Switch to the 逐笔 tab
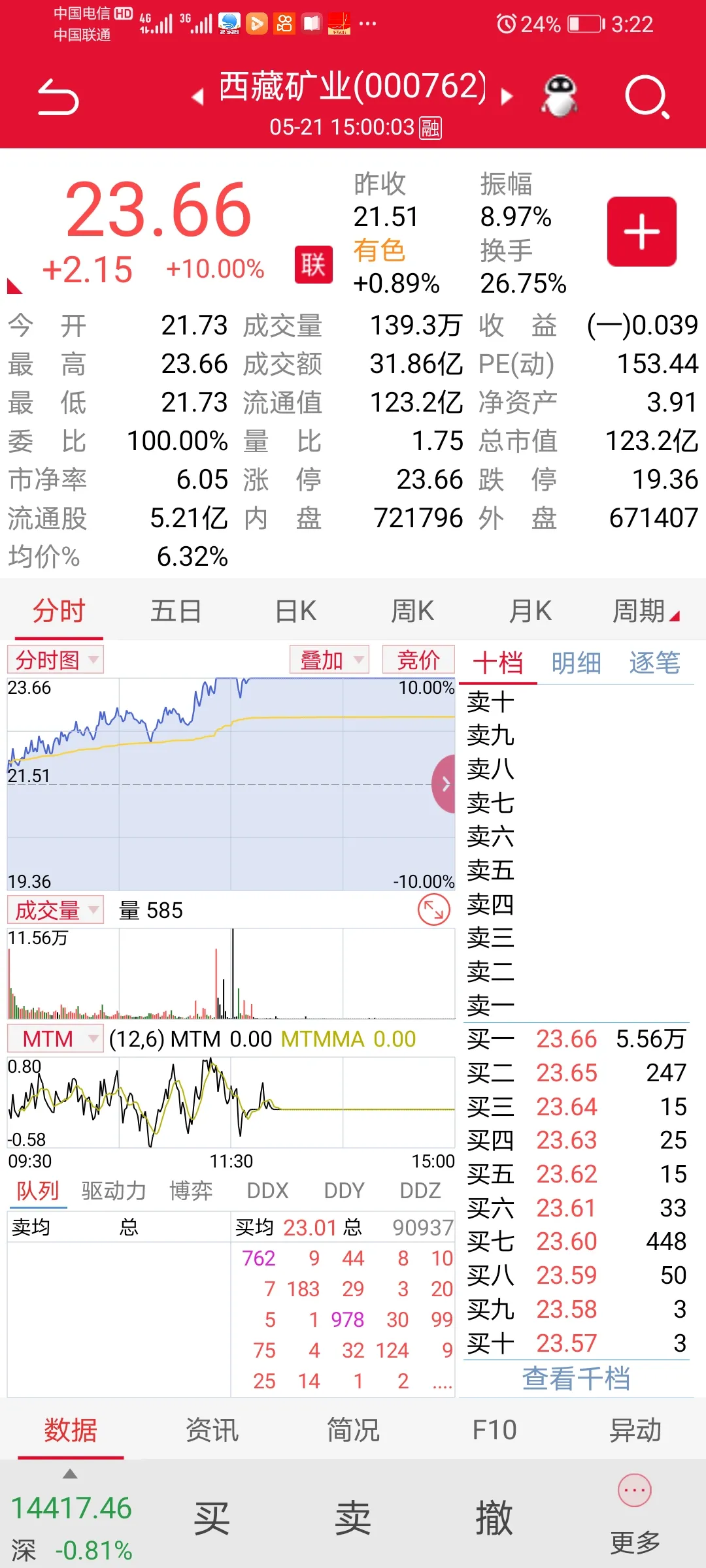 pyautogui.click(x=654, y=663)
